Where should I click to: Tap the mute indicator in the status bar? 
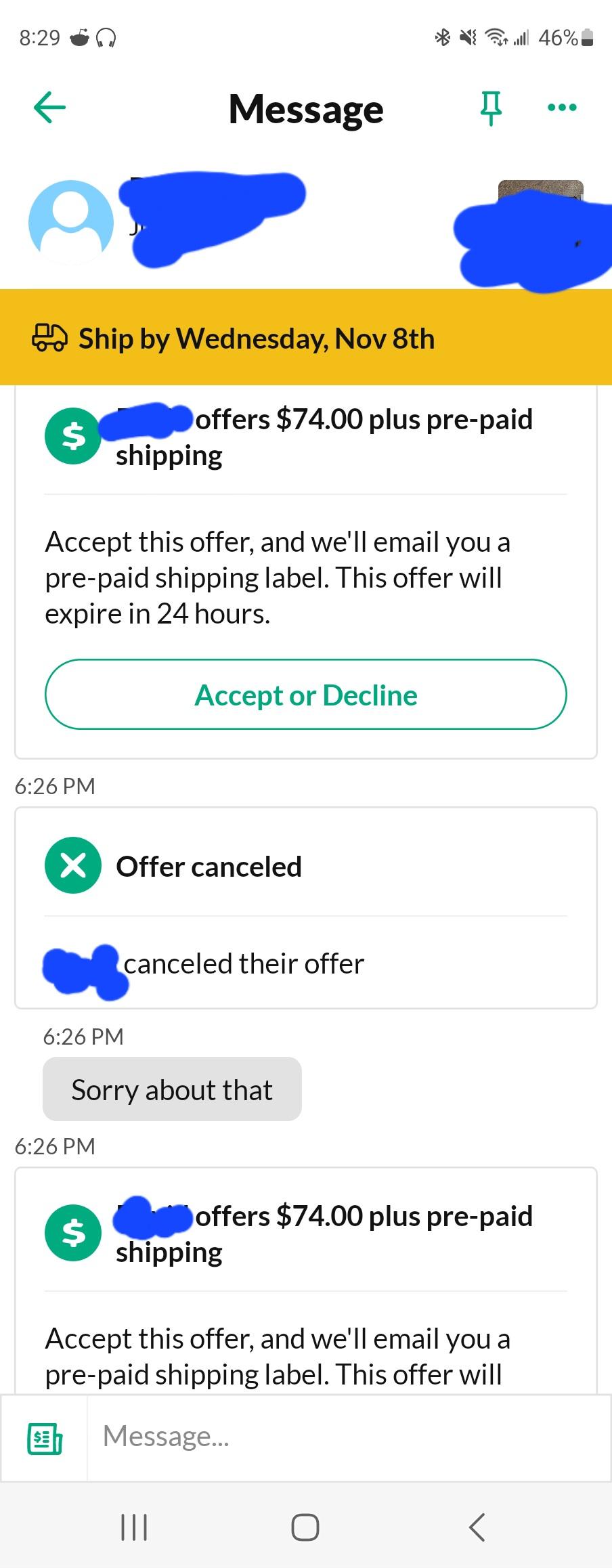coord(466,38)
